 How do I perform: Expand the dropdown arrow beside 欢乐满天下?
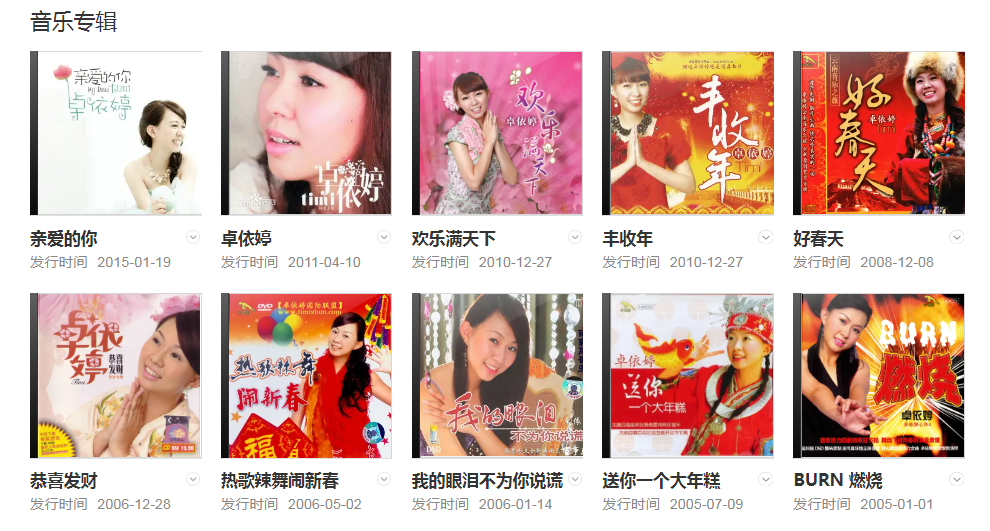(x=575, y=237)
